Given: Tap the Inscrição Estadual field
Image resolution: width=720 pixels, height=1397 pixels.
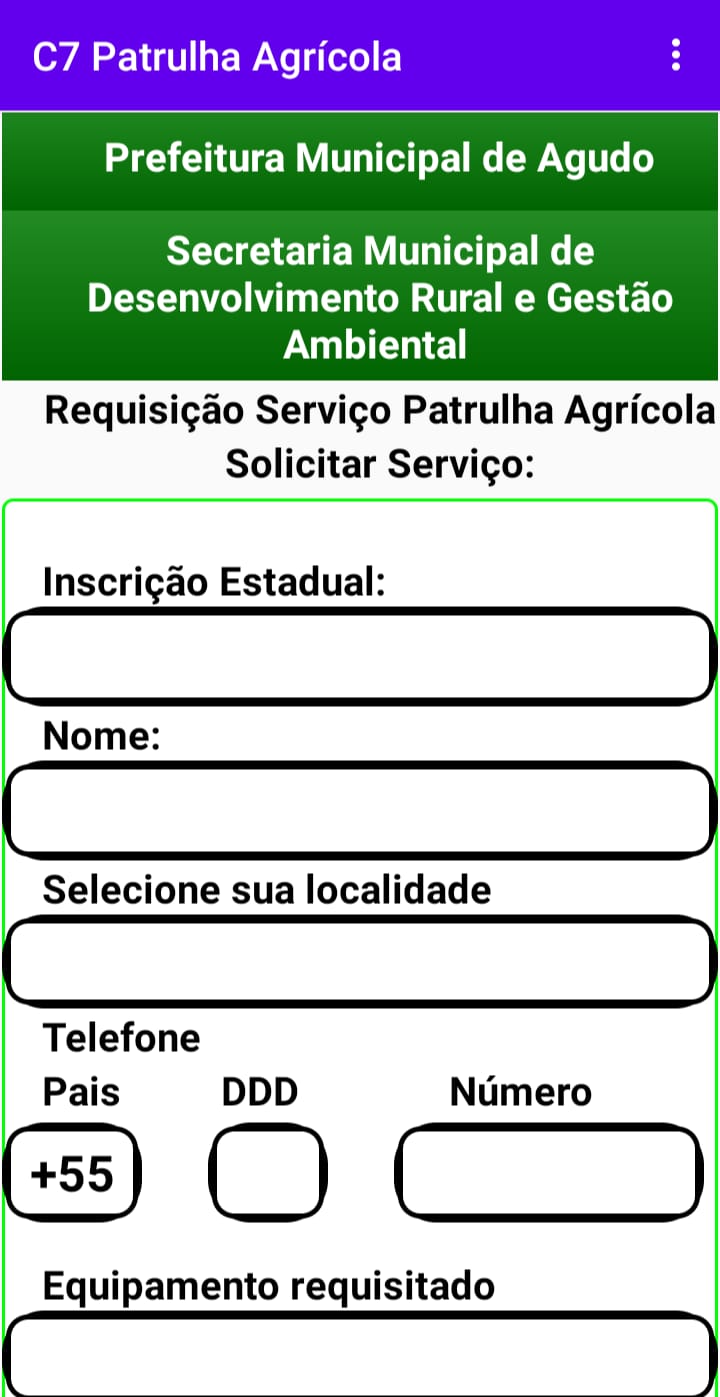Looking at the screenshot, I should [360, 658].
